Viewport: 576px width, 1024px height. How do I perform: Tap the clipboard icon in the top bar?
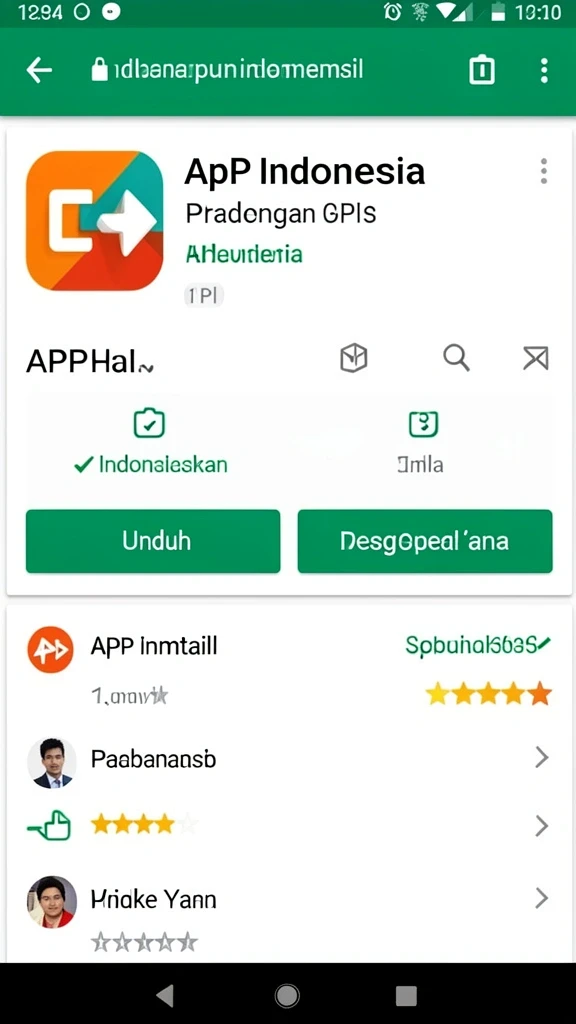click(482, 71)
